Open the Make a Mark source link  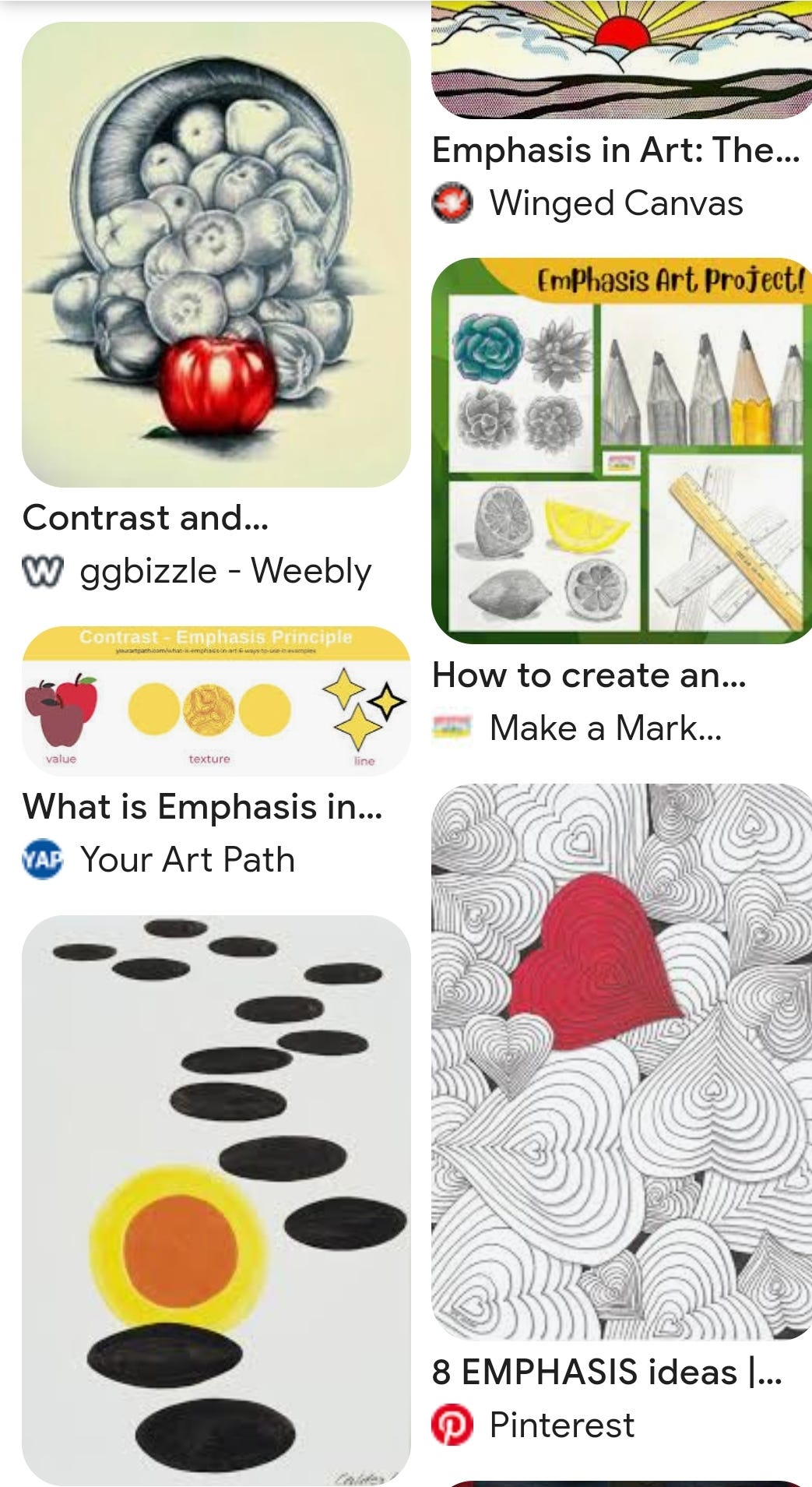click(x=605, y=728)
